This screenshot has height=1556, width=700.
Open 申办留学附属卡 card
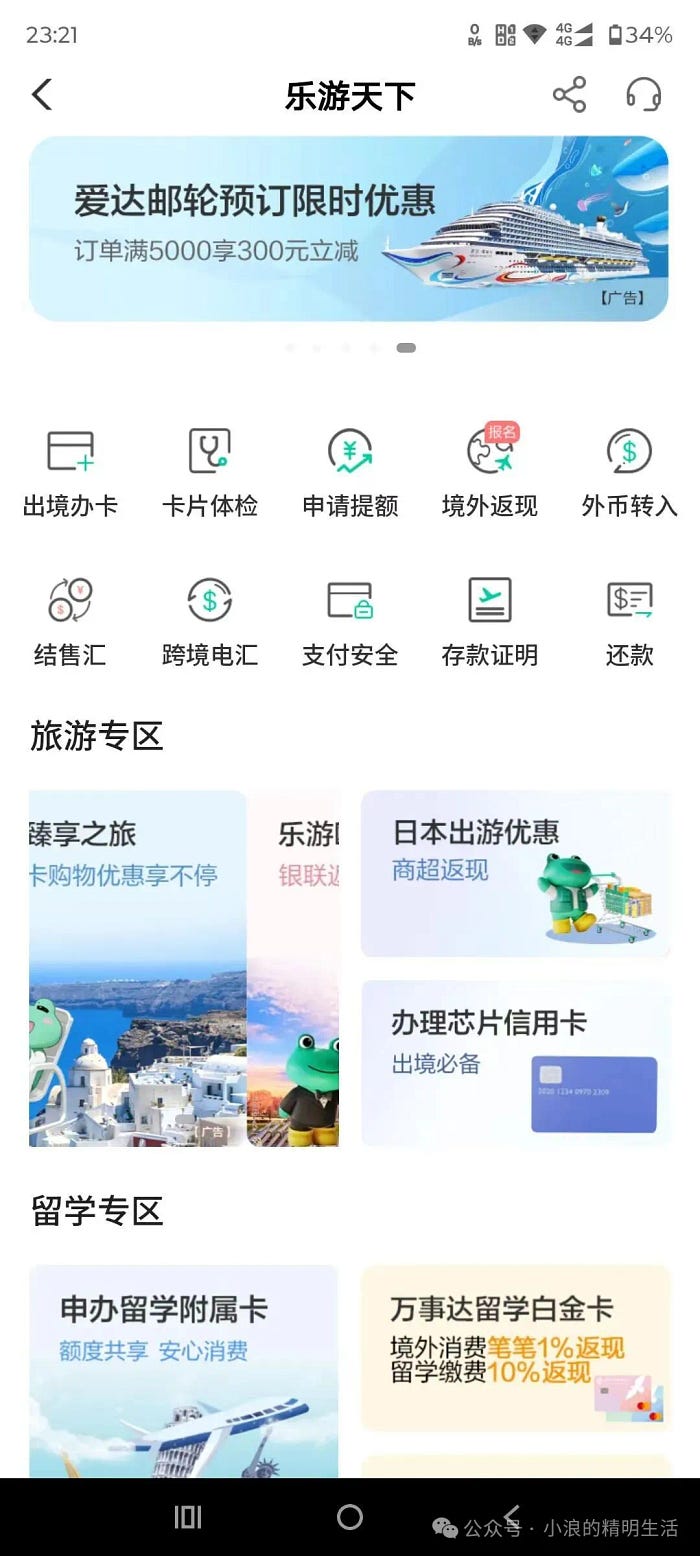[x=183, y=1370]
